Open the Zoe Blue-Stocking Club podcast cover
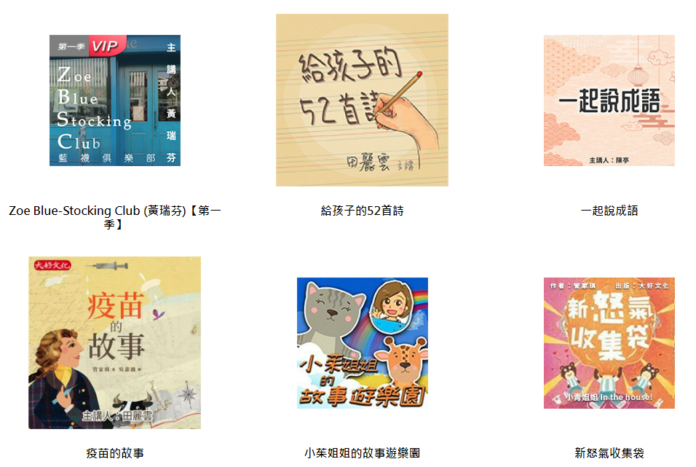696x467 pixels. click(115, 100)
